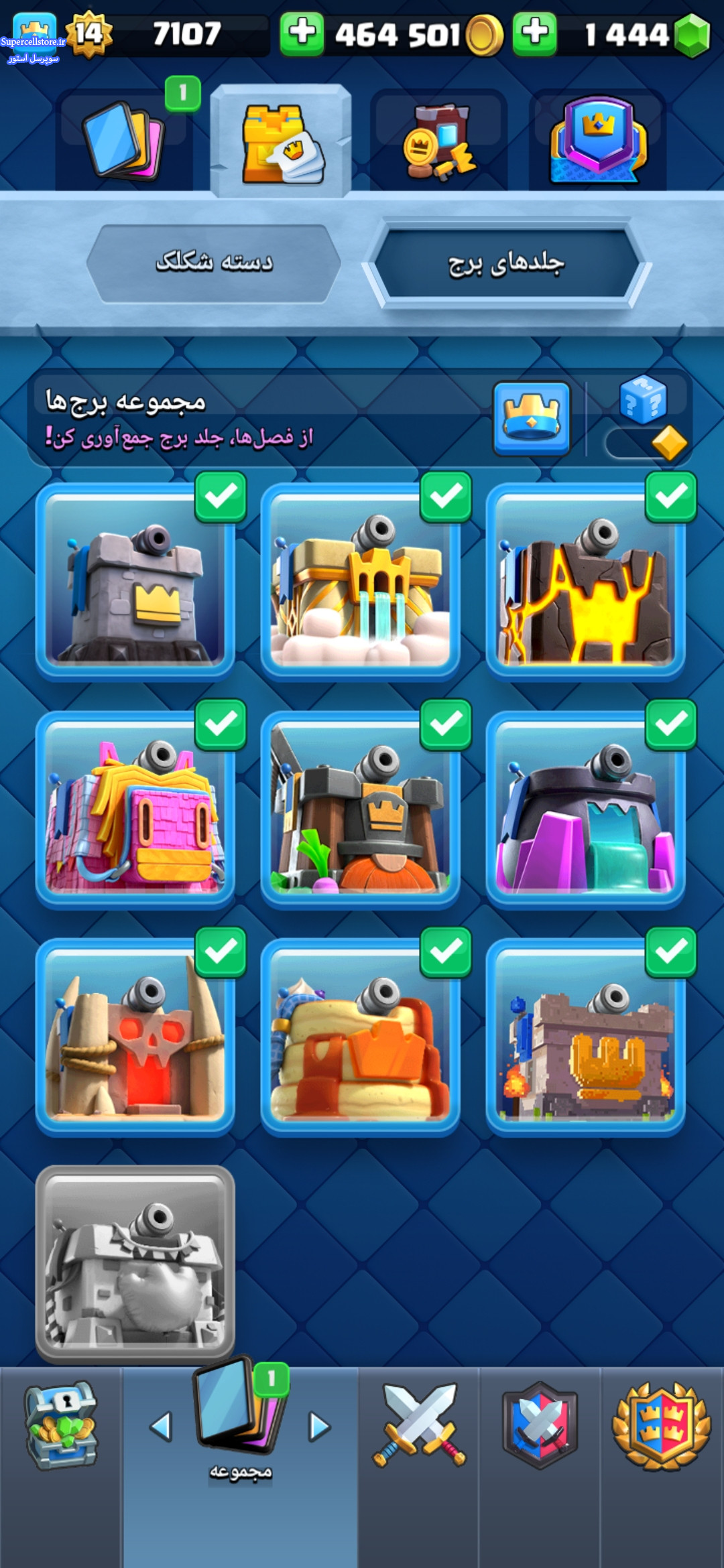Open the crowned shield banner tab

[598, 141]
